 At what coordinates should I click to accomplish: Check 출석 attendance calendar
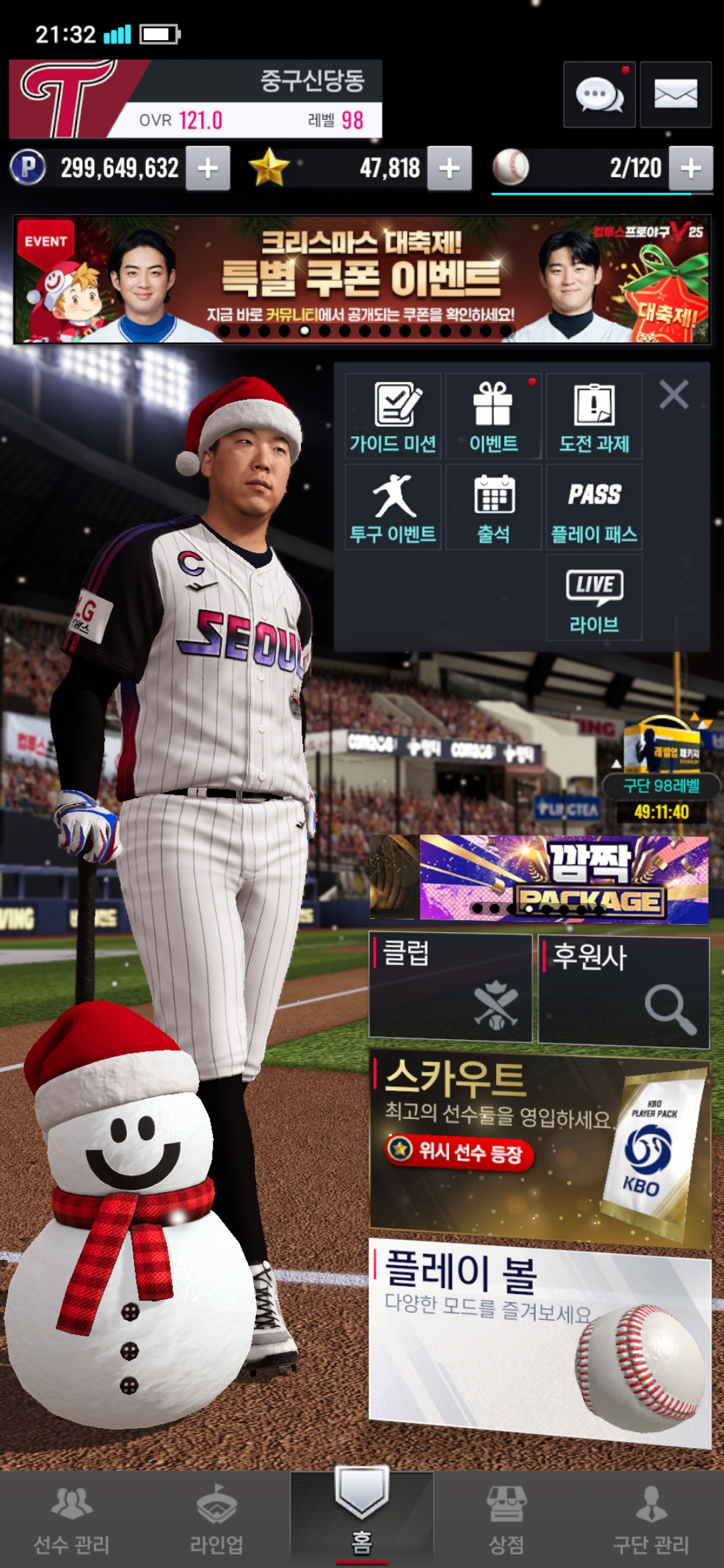click(x=493, y=507)
